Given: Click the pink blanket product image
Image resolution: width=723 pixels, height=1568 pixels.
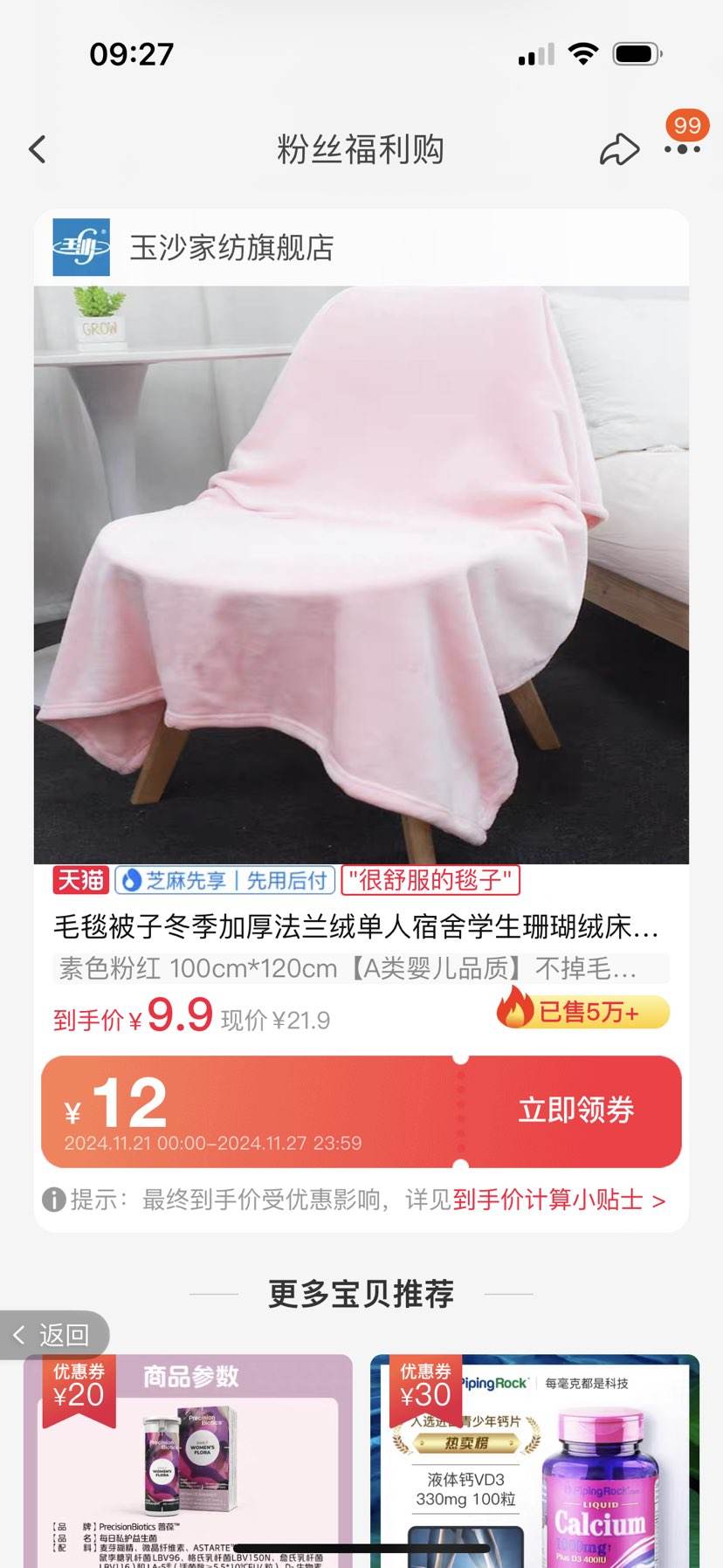Looking at the screenshot, I should 361,576.
